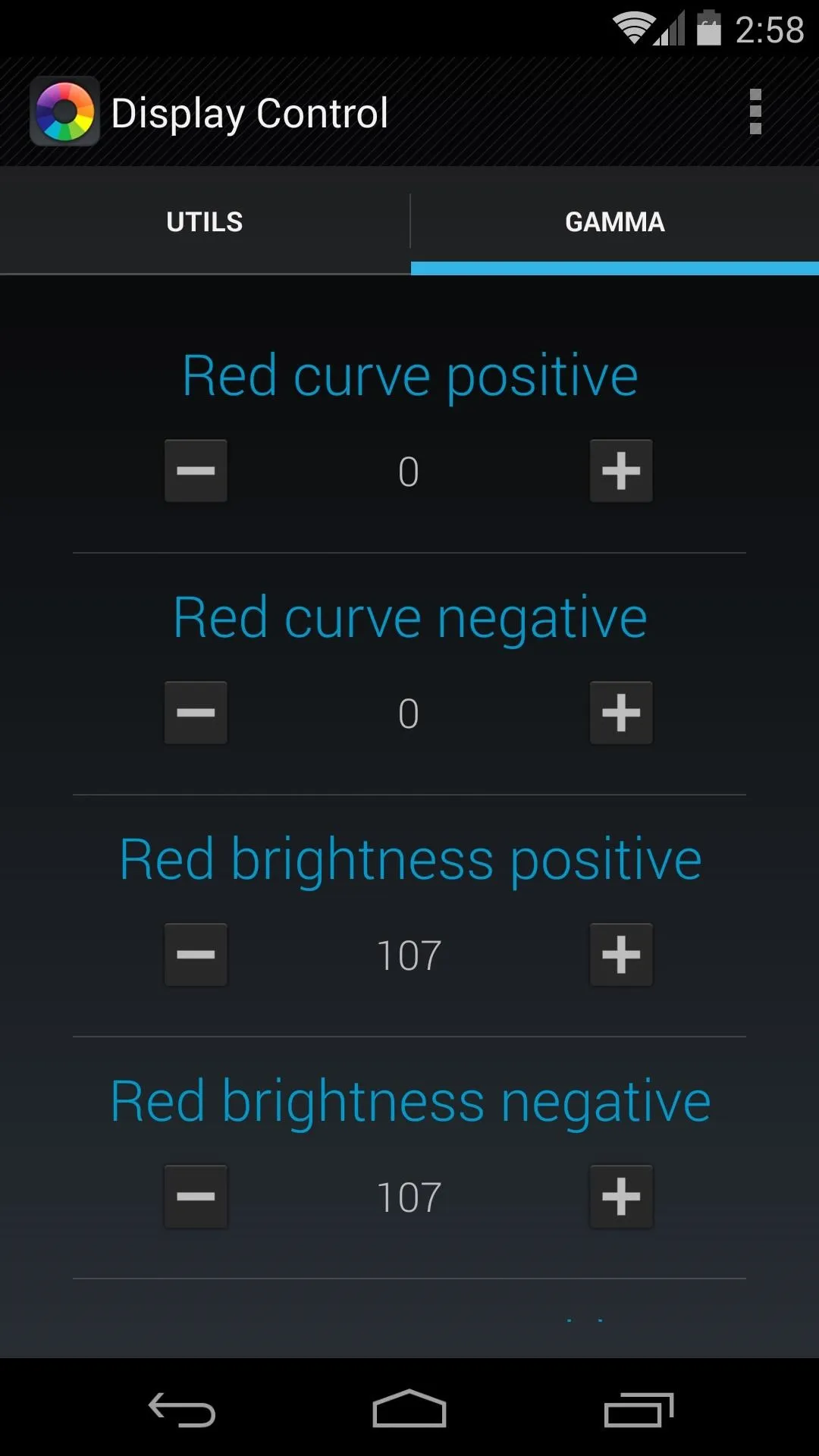
Task: Open the overflow menu
Action: (755, 112)
